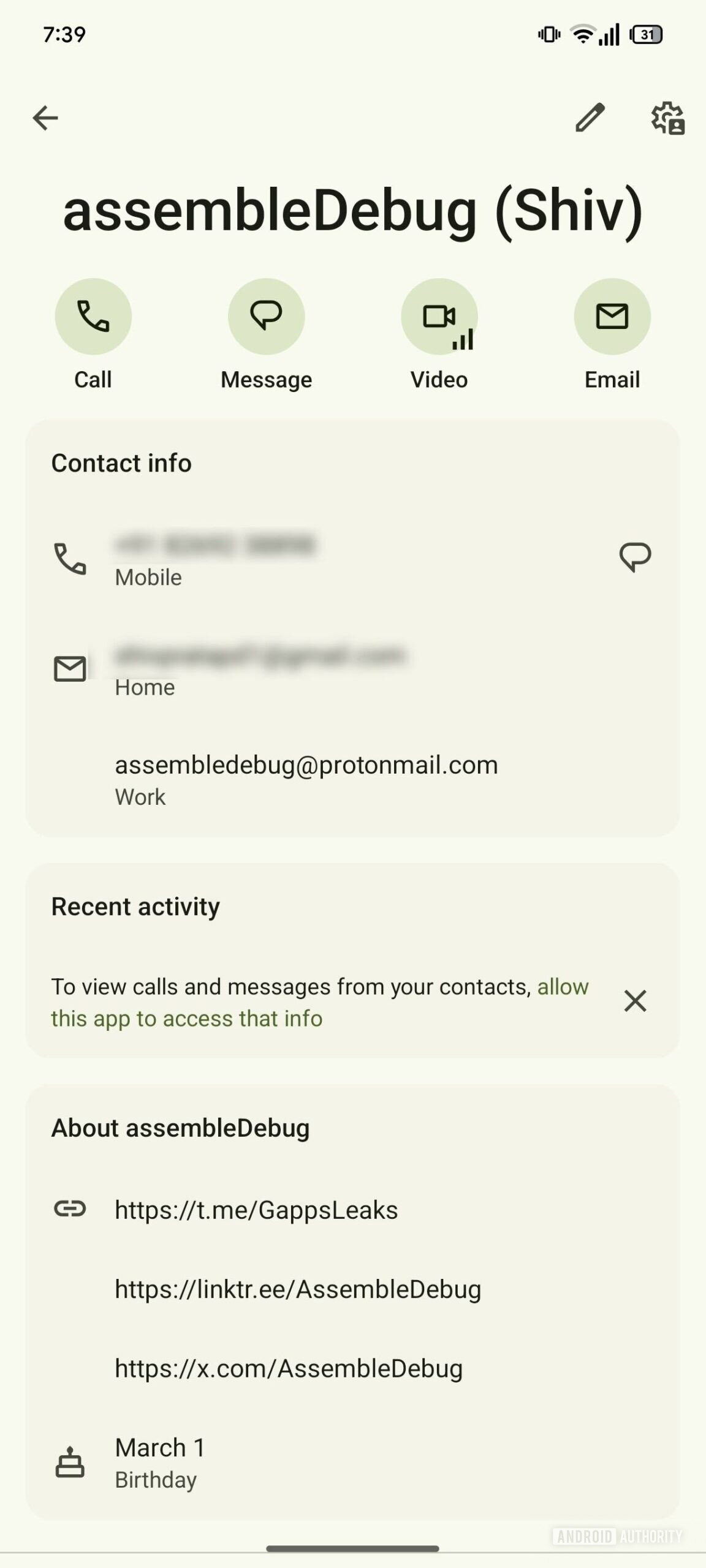Open the March 1 Birthday entry

[x=159, y=1462]
